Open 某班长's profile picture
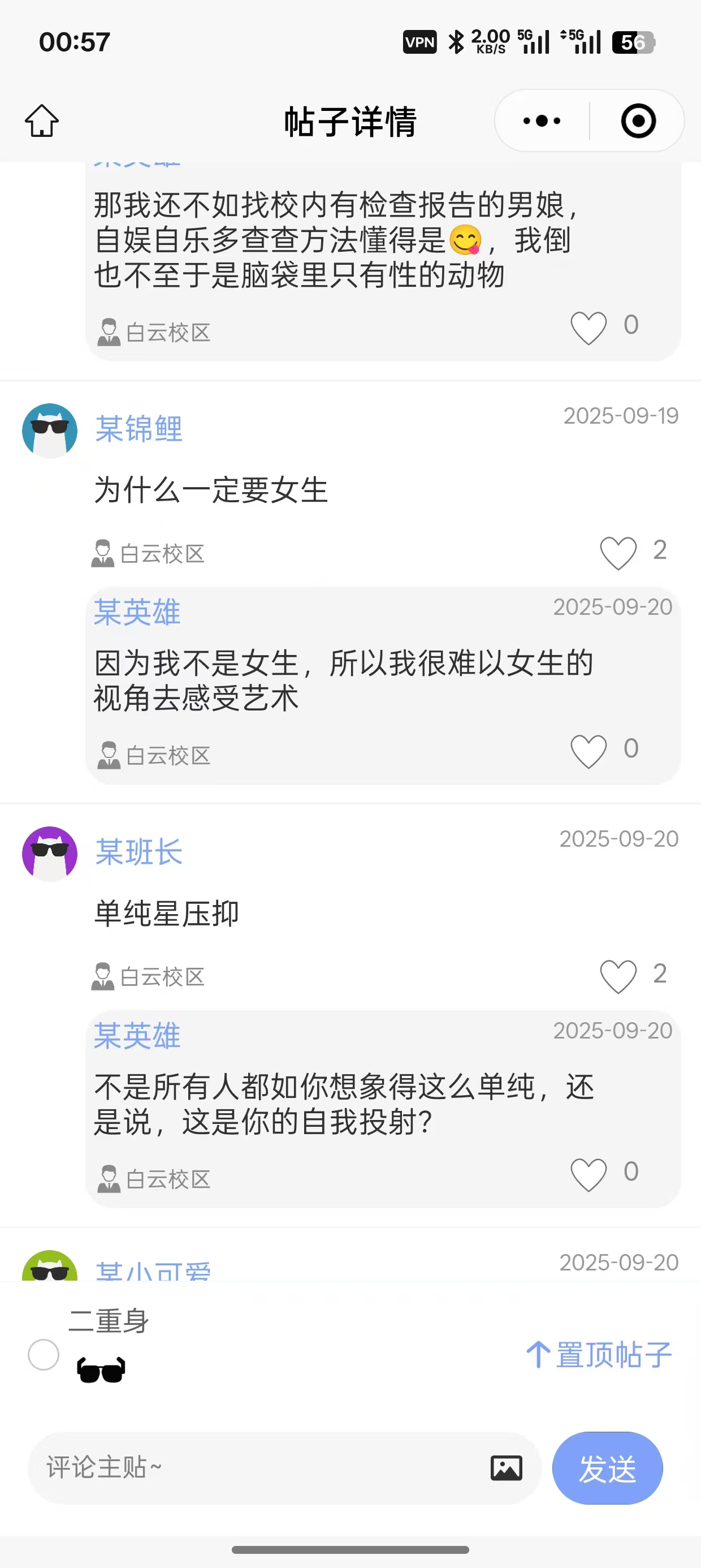The image size is (701, 1568). click(x=50, y=854)
